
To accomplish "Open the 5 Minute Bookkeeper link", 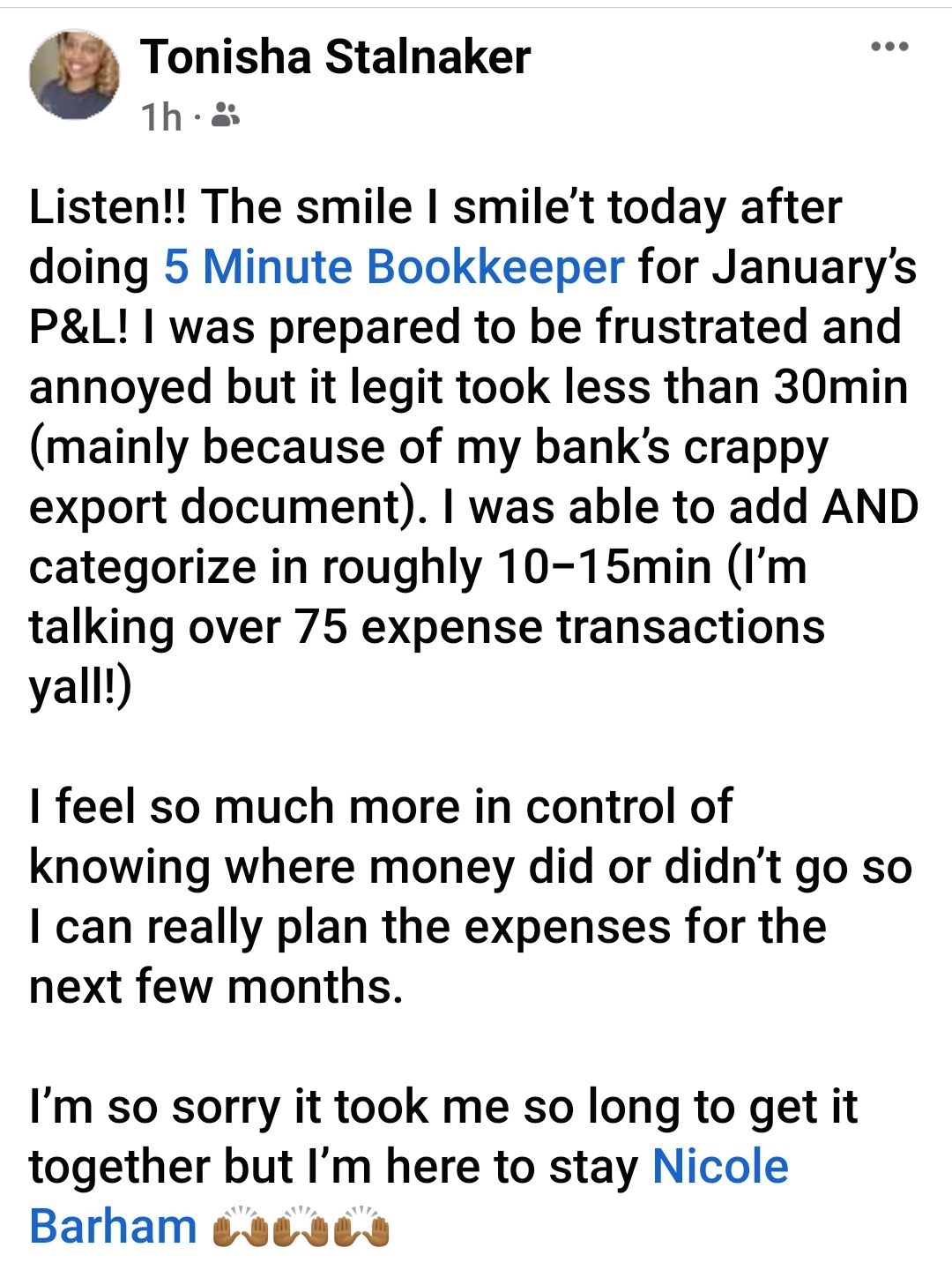I will tap(394, 267).
